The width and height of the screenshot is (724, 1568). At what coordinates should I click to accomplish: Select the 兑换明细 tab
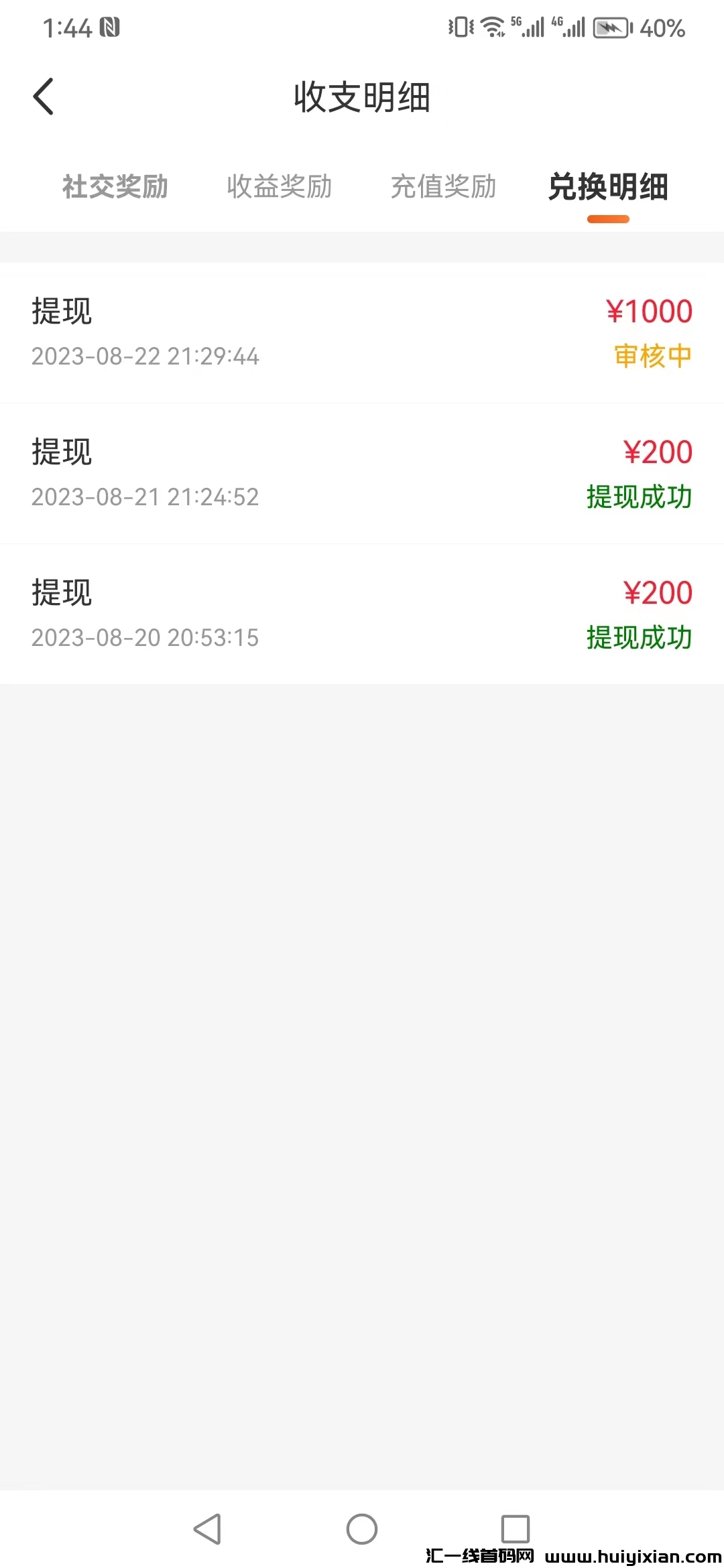pyautogui.click(x=607, y=188)
